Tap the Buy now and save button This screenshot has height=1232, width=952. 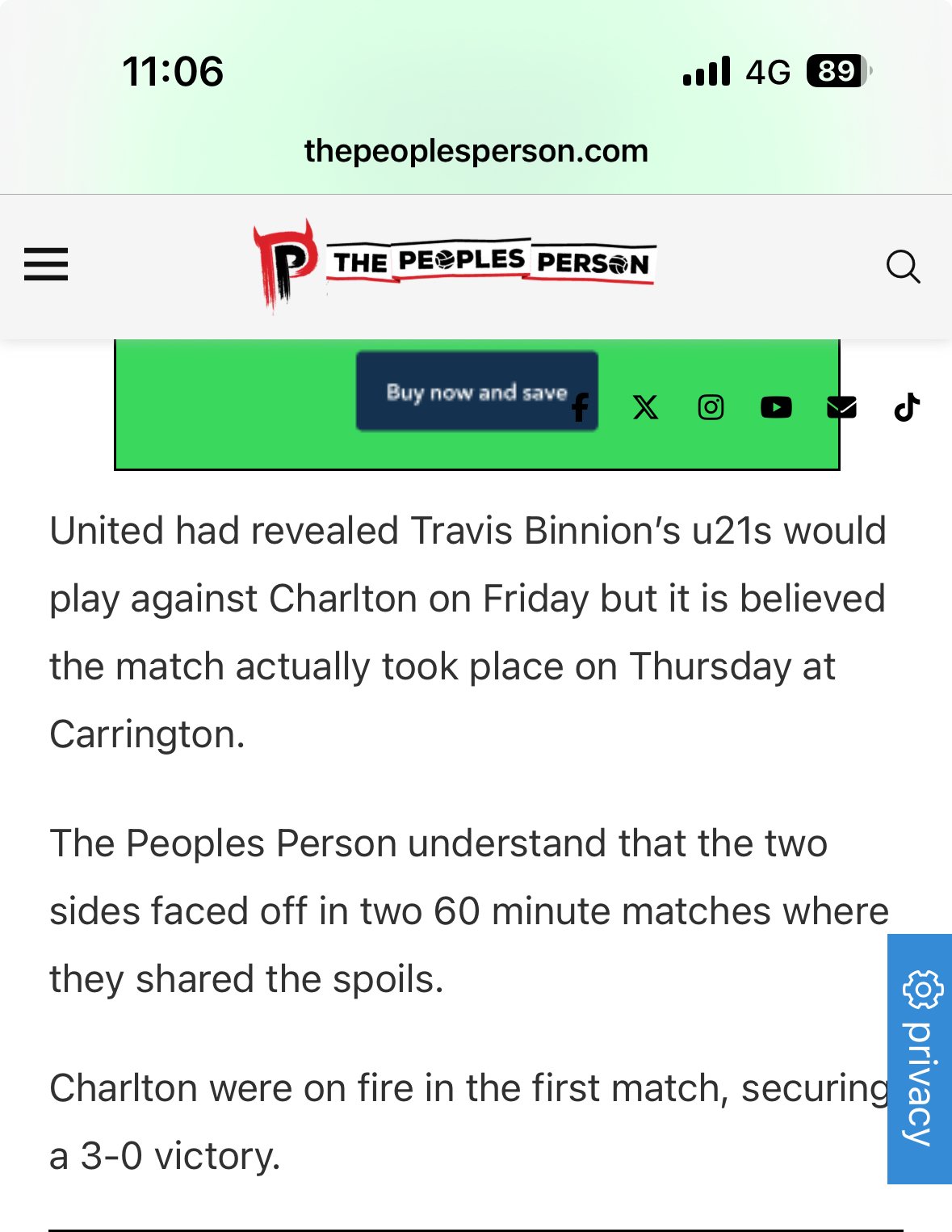tap(476, 392)
